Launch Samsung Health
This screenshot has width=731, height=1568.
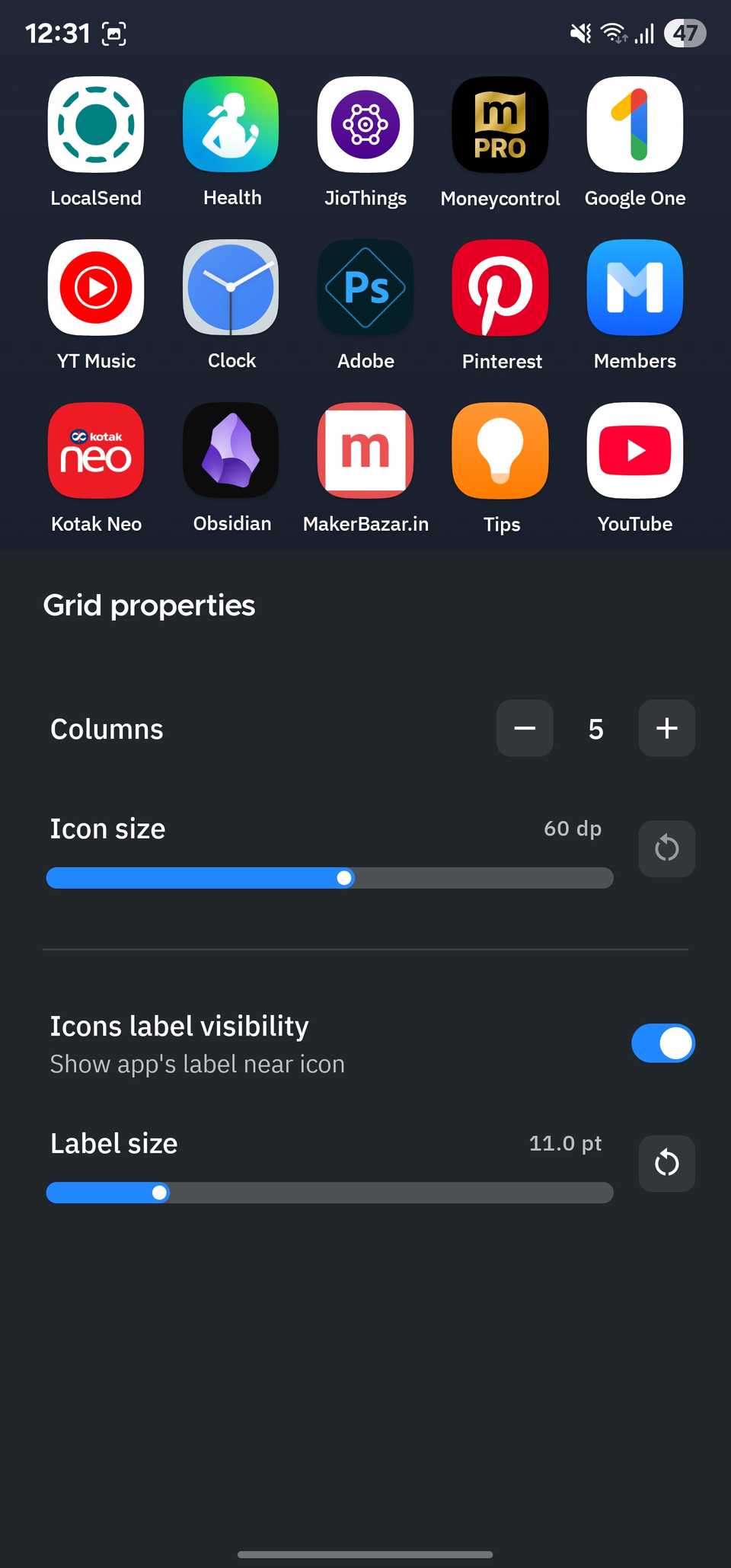point(231,124)
